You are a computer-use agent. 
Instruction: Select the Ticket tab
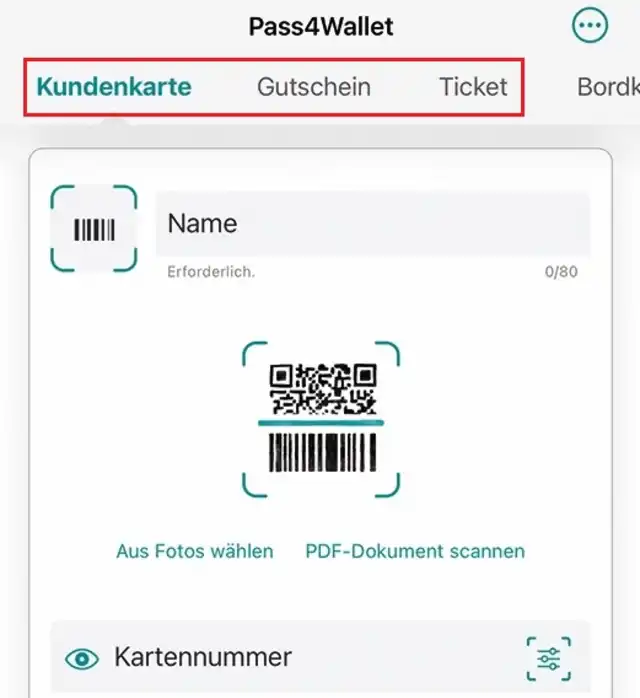(473, 87)
